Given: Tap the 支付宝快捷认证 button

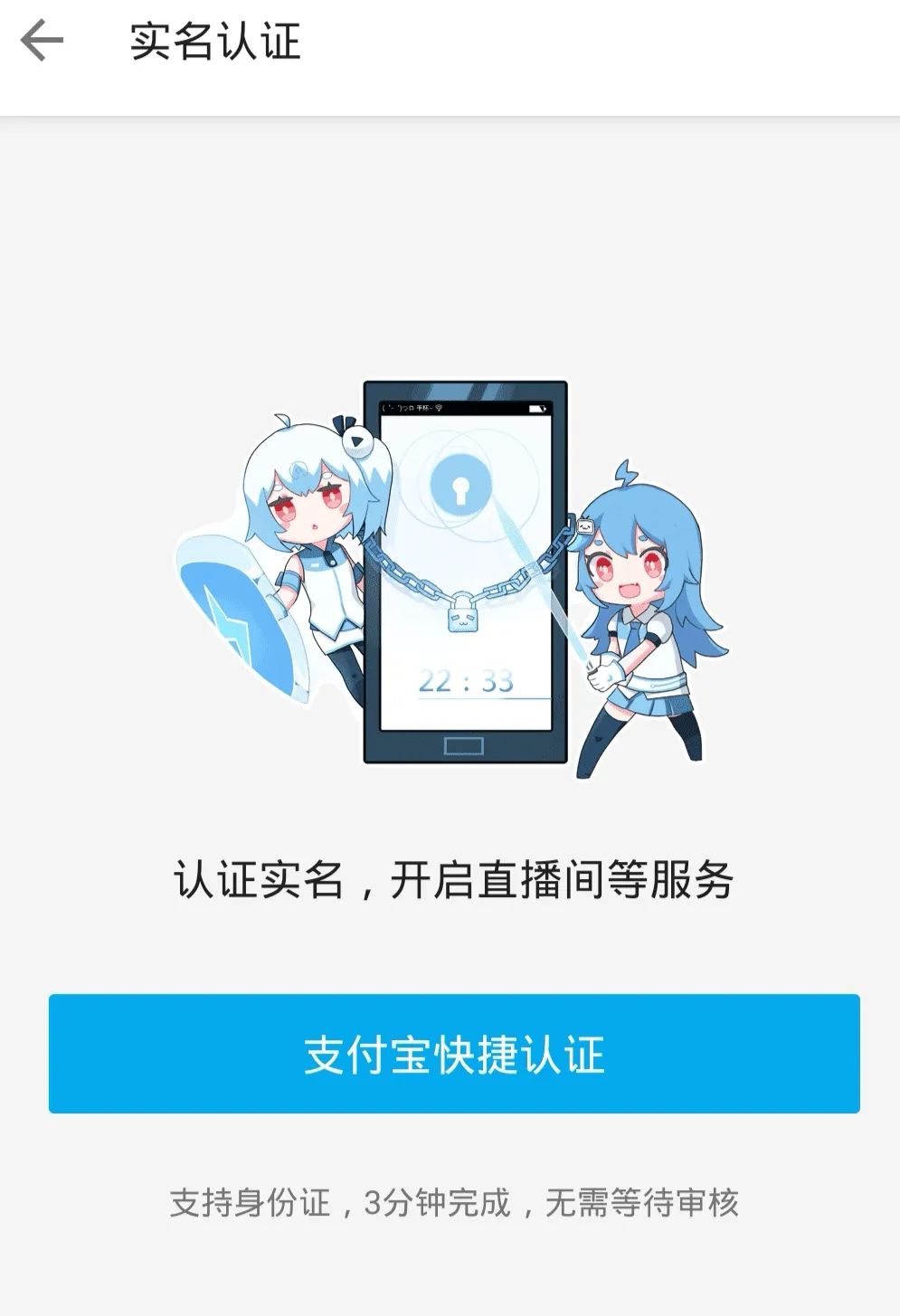Looking at the screenshot, I should 454,1054.
